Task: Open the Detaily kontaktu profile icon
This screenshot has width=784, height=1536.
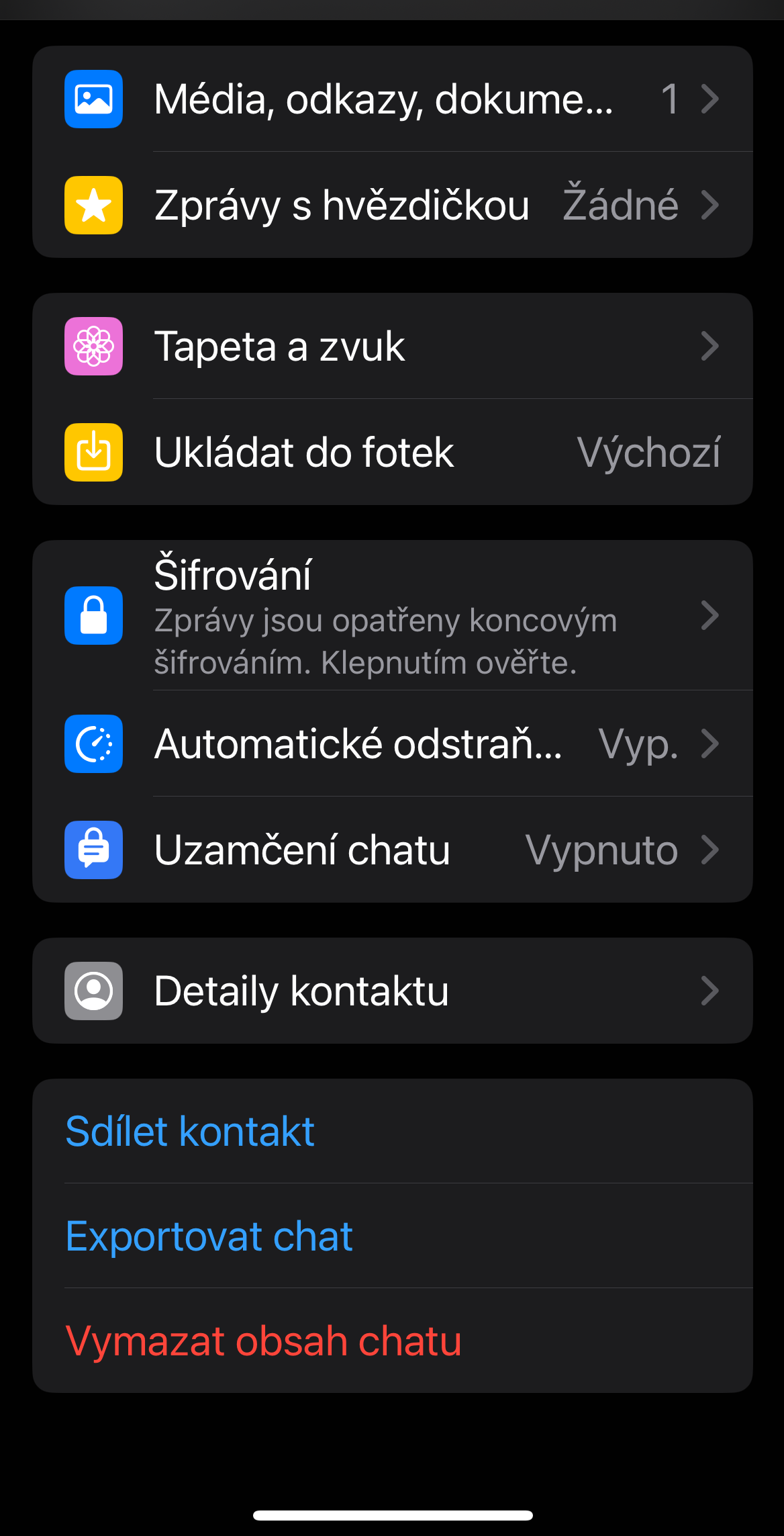Action: pos(93,990)
